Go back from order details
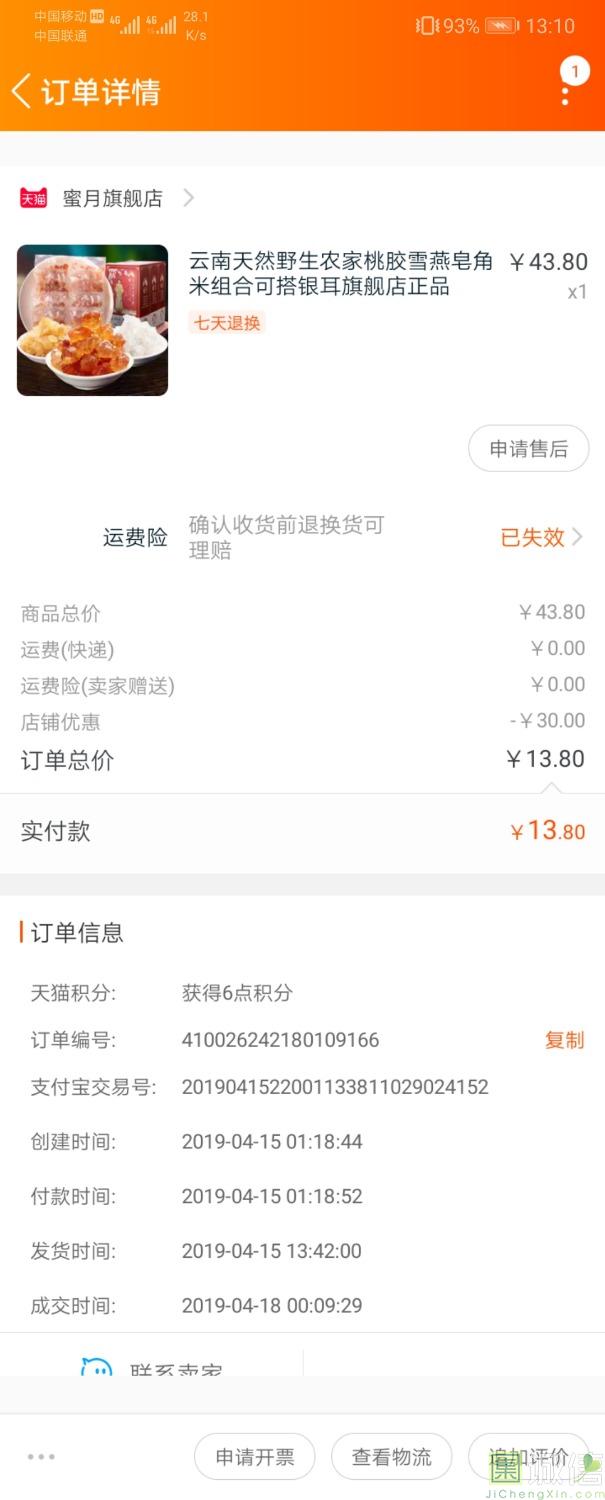The width and height of the screenshot is (605, 1500). pos(22,91)
